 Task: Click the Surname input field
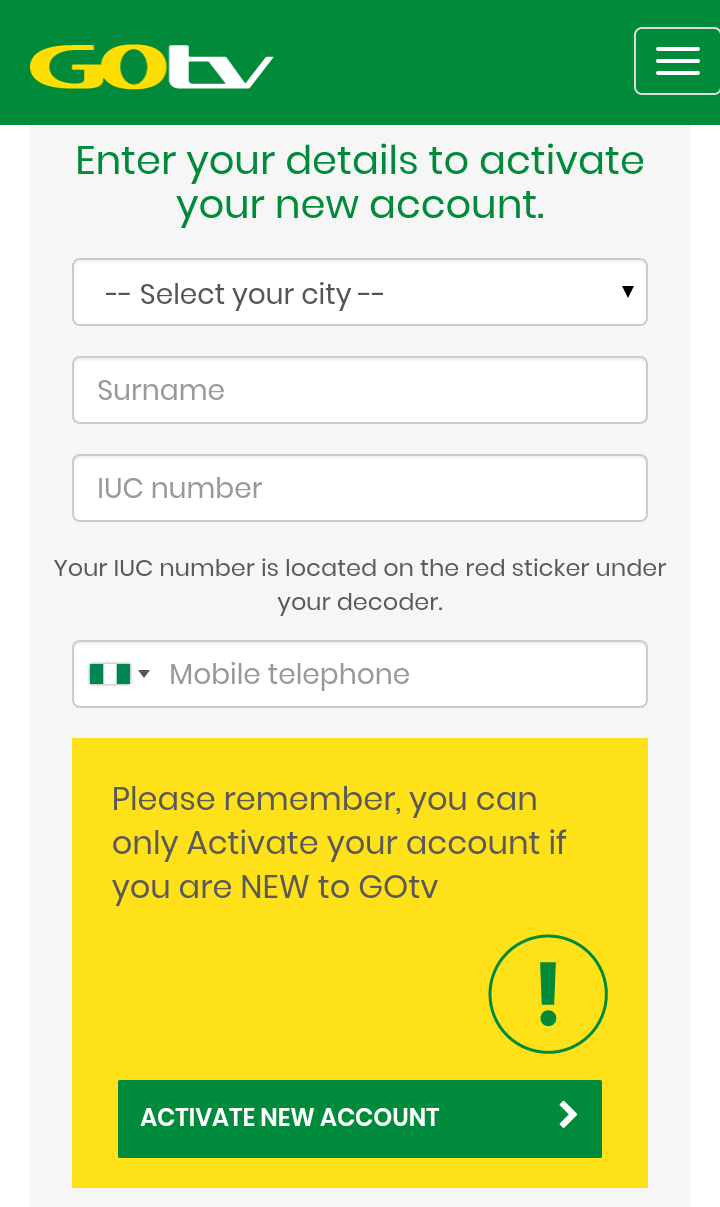(x=360, y=389)
